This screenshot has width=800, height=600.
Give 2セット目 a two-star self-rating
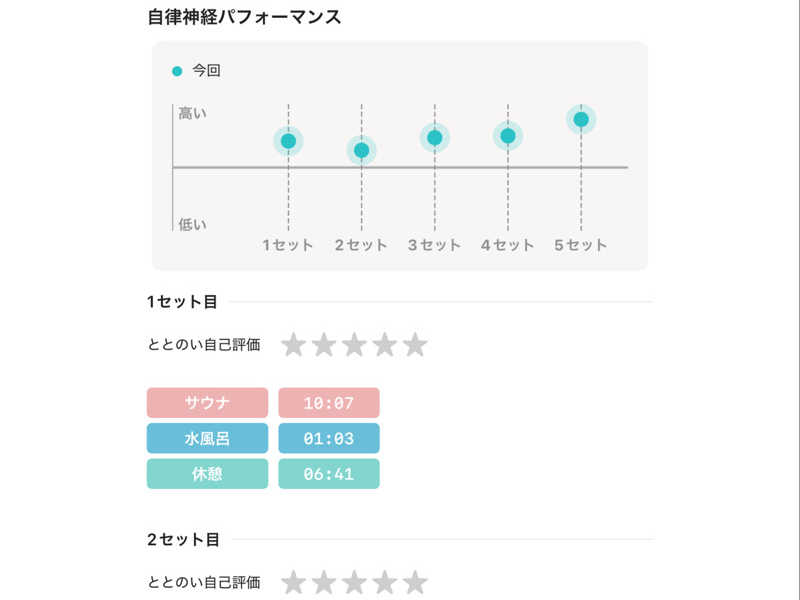click(x=323, y=582)
